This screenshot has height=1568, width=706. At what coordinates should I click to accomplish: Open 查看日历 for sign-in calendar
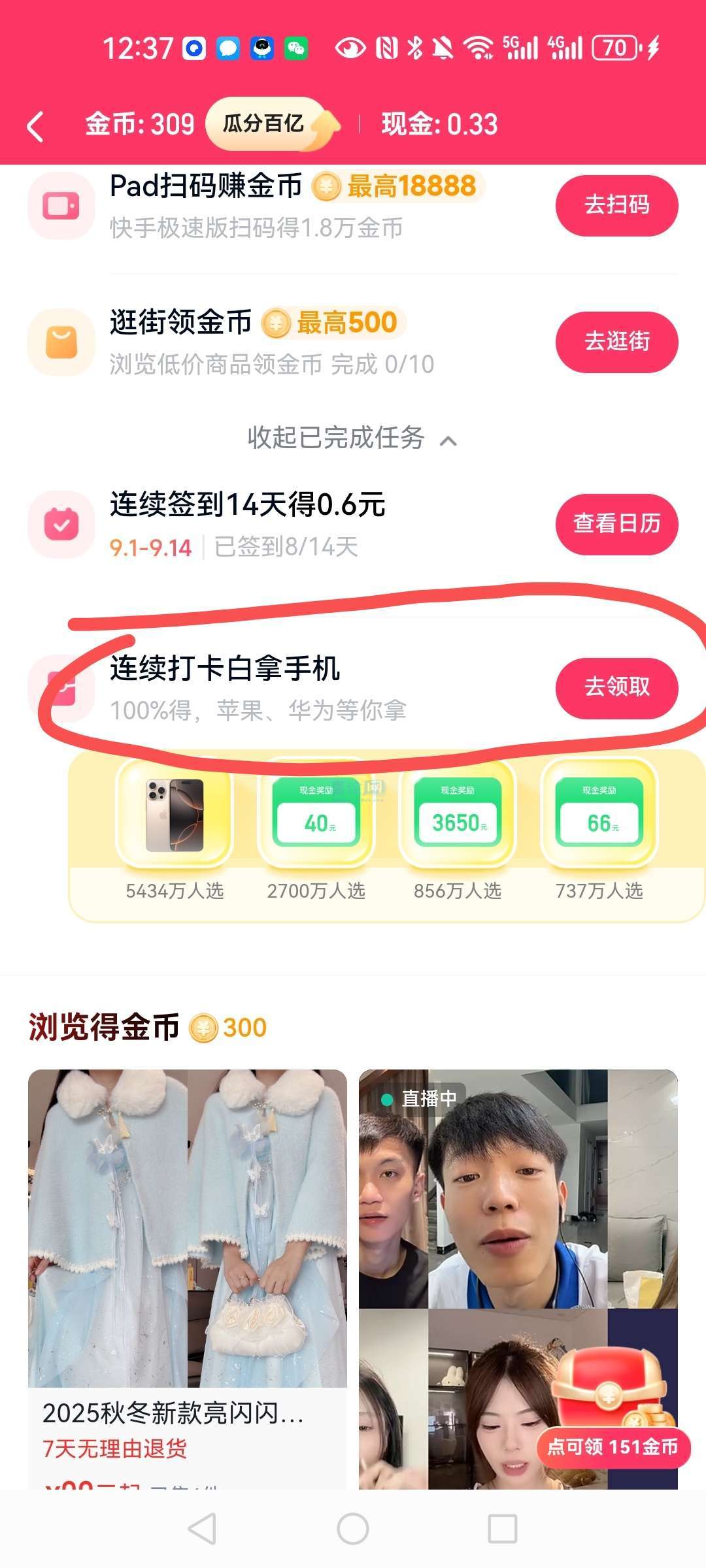(616, 524)
